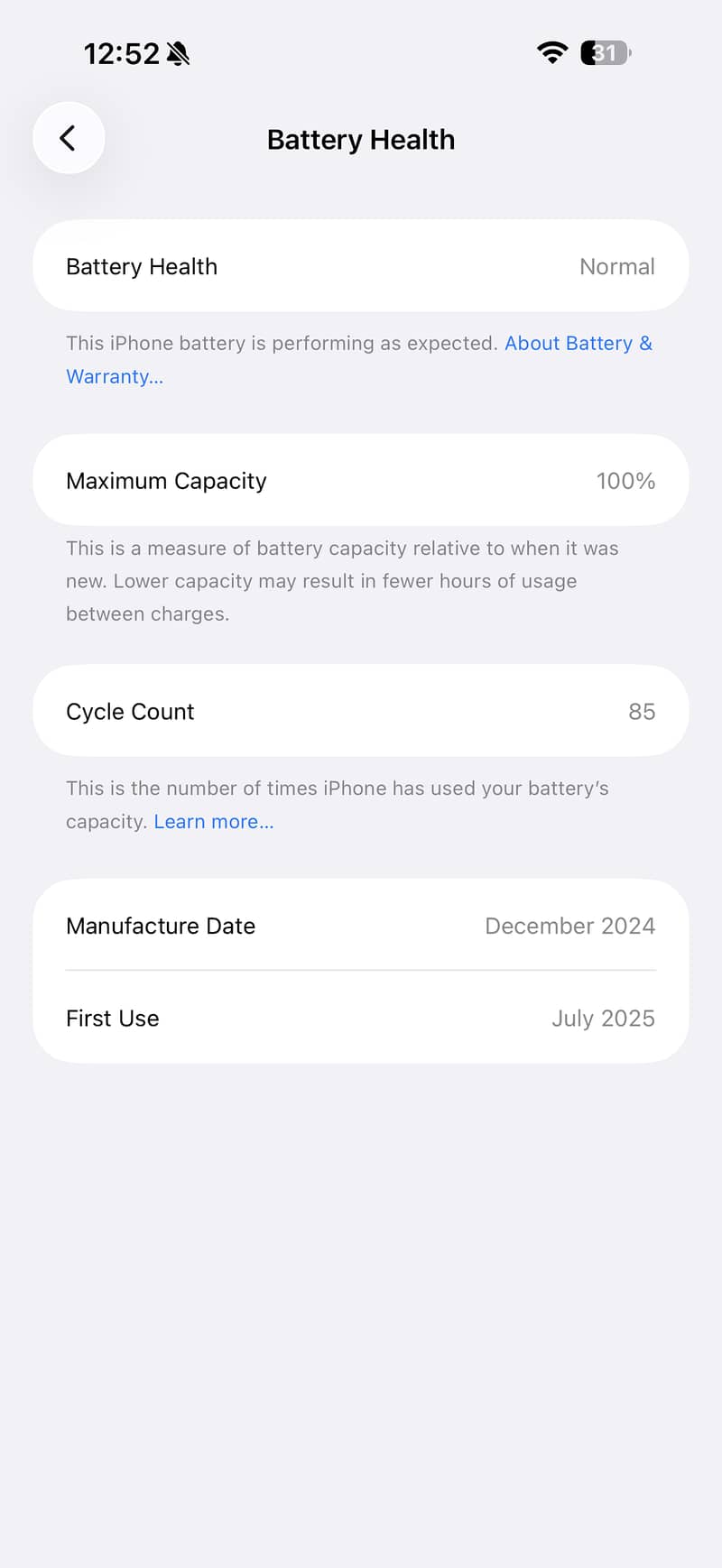The image size is (722, 1568).
Task: Go back from Battery Health
Action: tap(69, 138)
